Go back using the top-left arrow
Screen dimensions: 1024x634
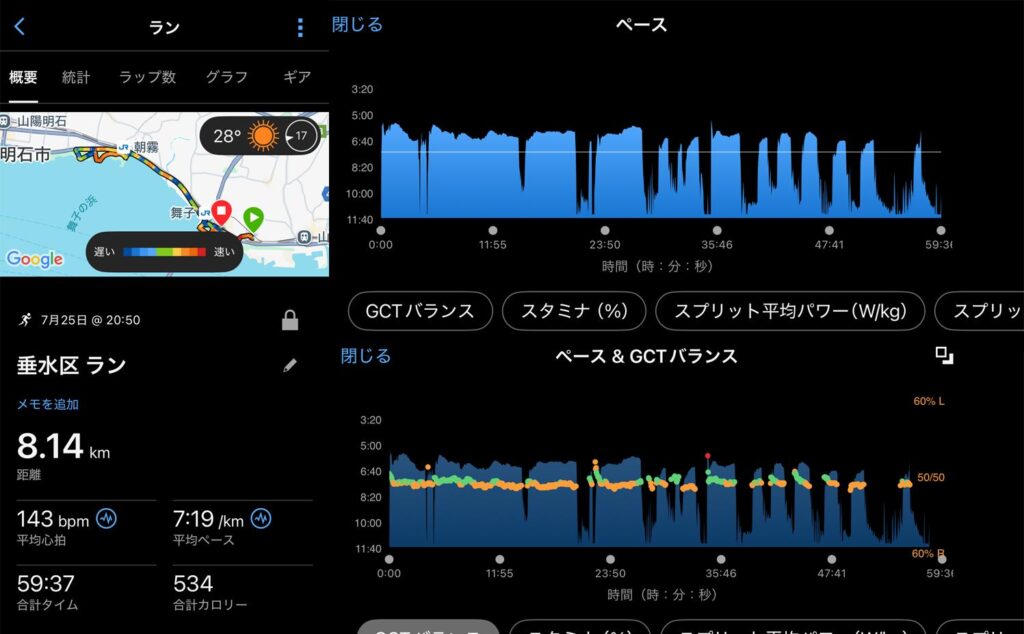tap(19, 27)
